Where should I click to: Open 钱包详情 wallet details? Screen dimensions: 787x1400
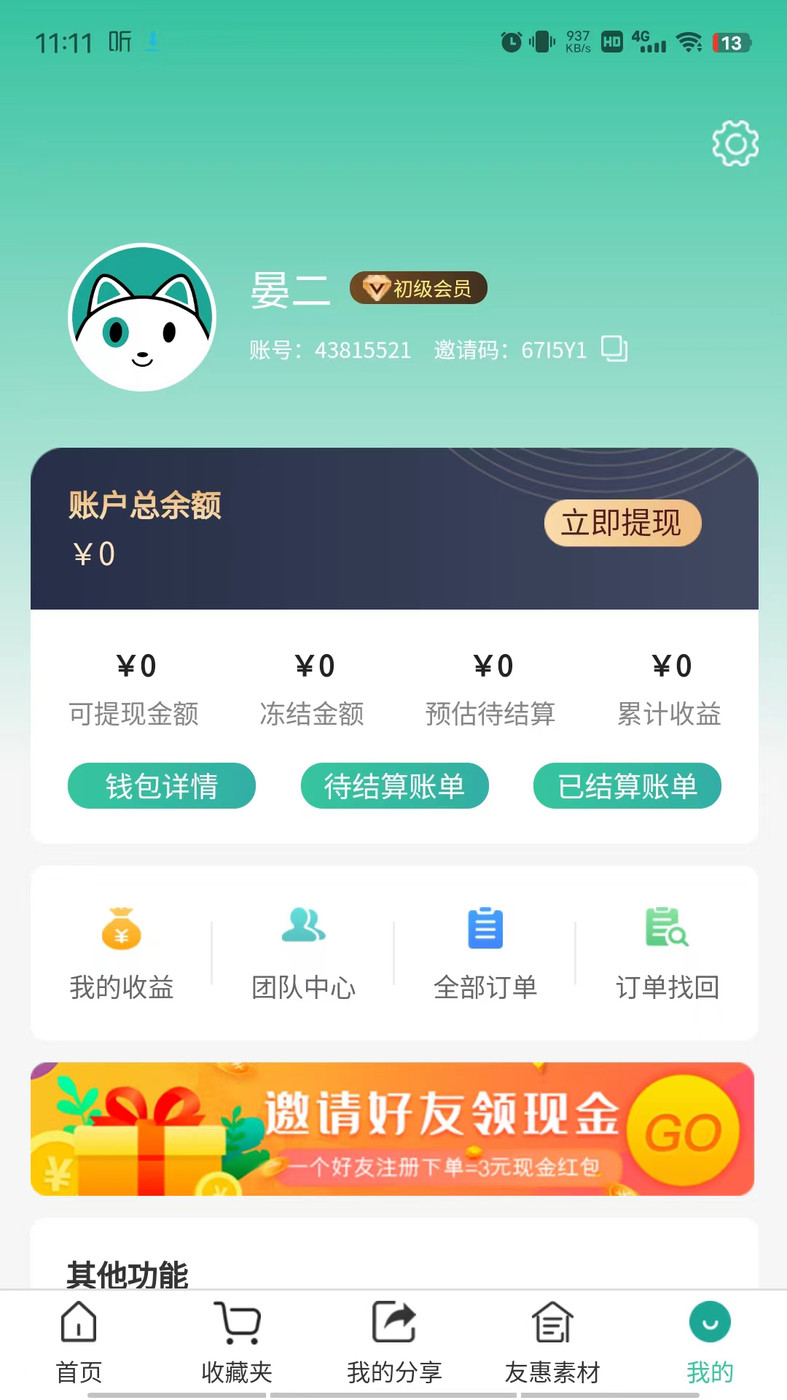(x=161, y=786)
